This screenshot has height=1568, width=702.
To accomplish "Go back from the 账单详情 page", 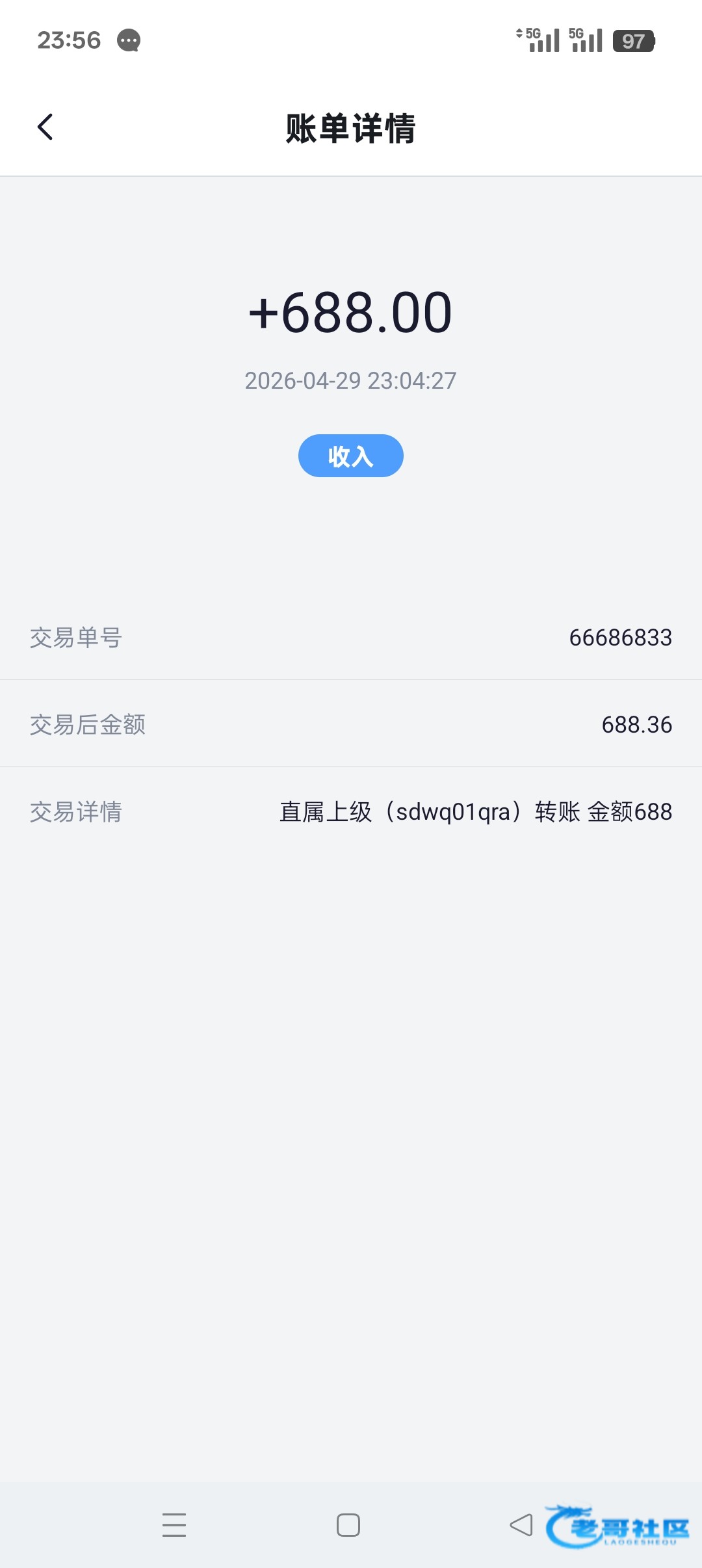I will 45,127.
